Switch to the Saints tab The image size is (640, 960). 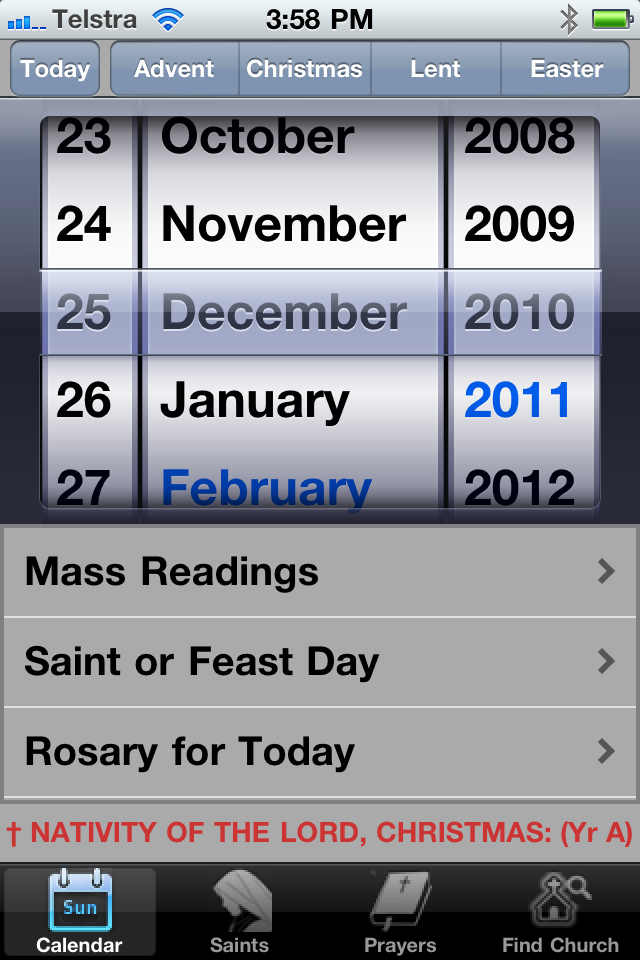(x=240, y=911)
